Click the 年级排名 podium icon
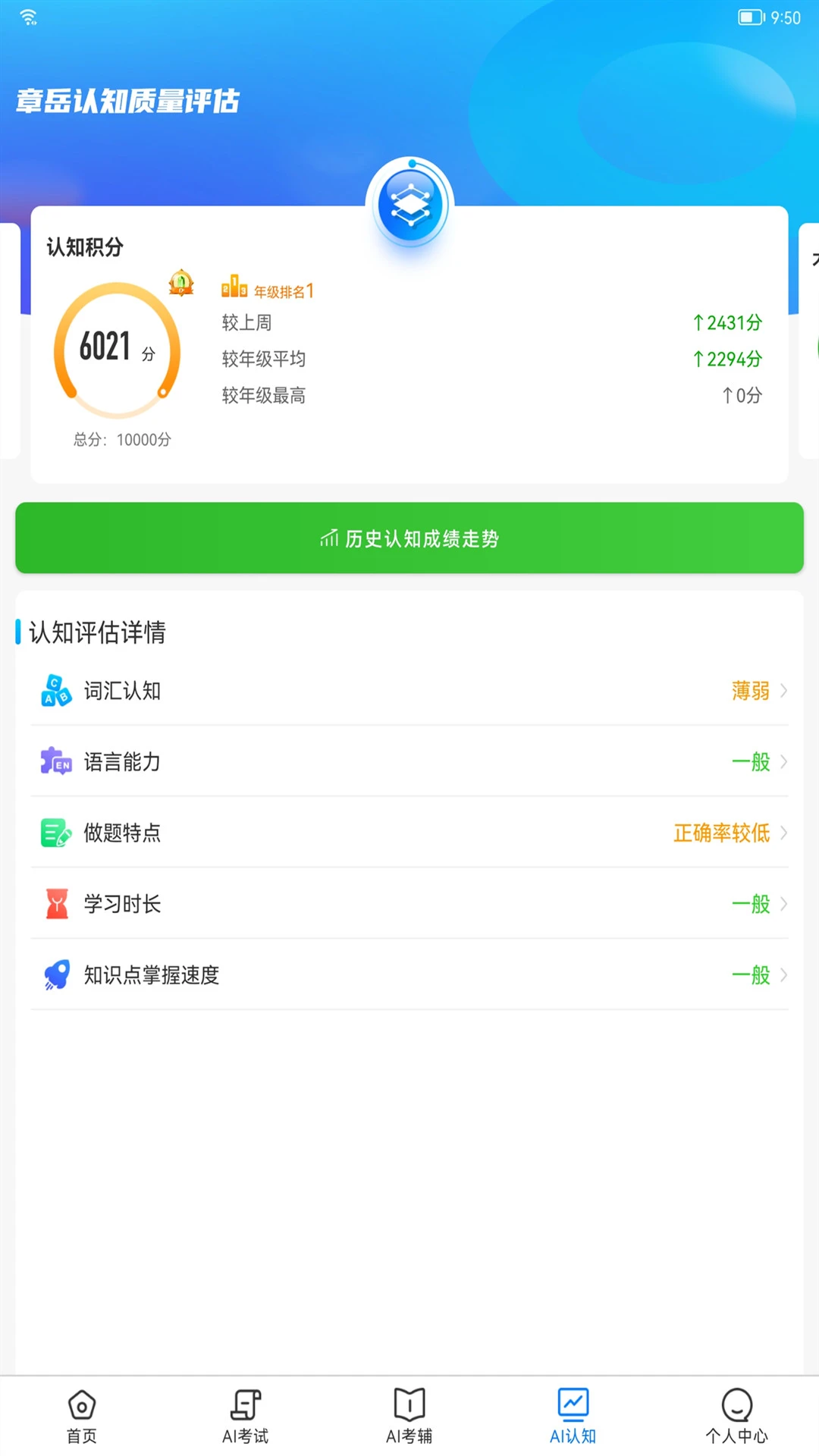This screenshot has width=819, height=1456. click(234, 288)
